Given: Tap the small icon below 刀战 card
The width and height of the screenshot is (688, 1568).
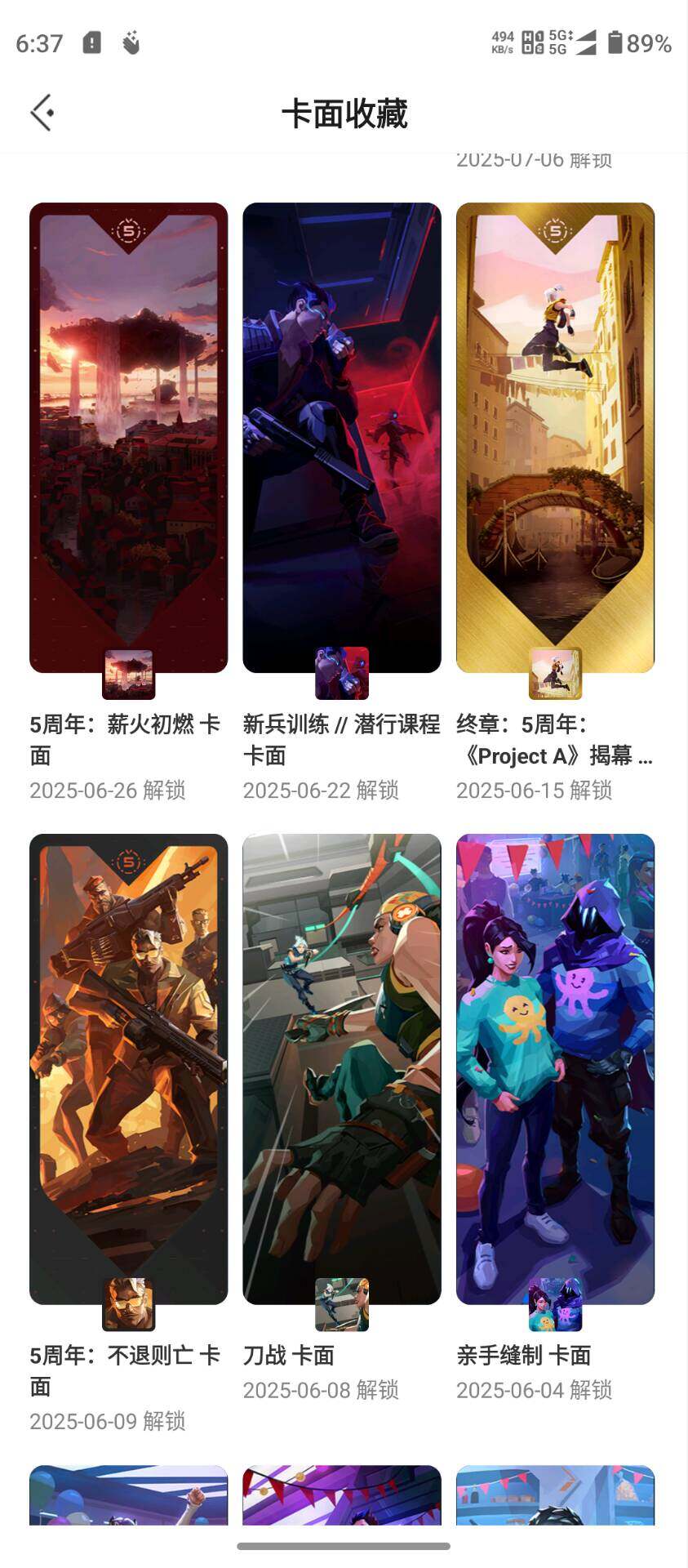Looking at the screenshot, I should [341, 1305].
